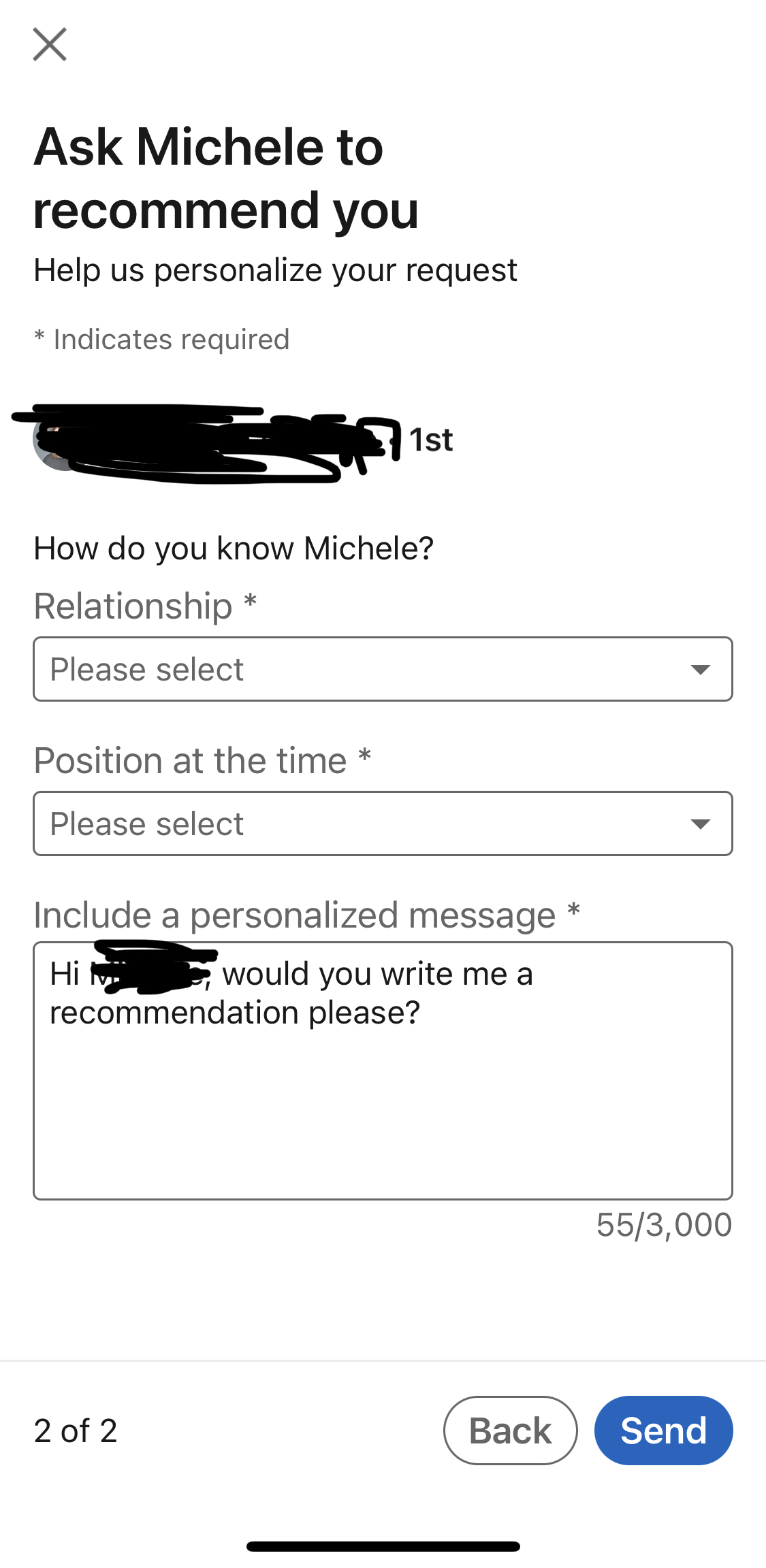This screenshot has width=766, height=1568.
Task: Click the Send button
Action: click(663, 1430)
